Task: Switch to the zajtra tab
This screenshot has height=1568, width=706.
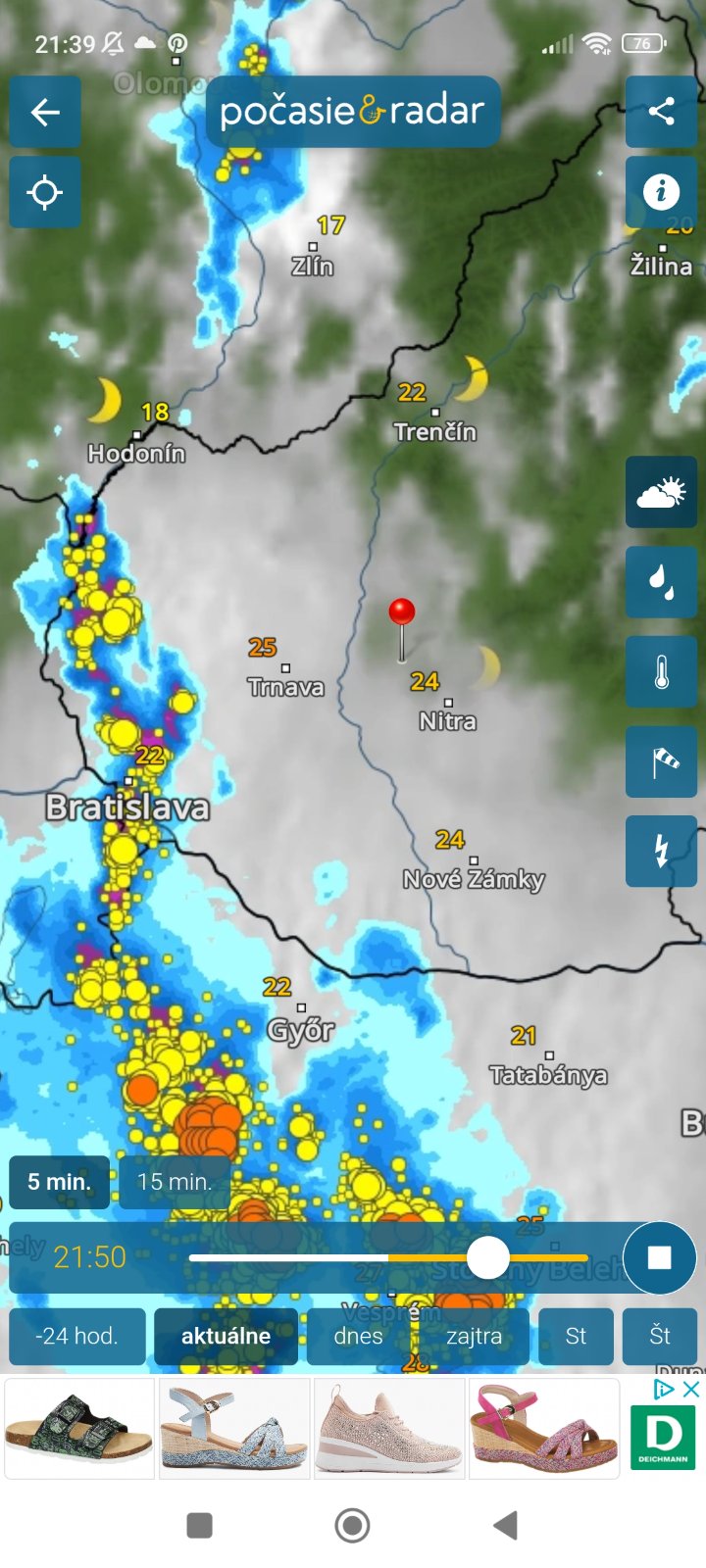Action: (x=474, y=1336)
